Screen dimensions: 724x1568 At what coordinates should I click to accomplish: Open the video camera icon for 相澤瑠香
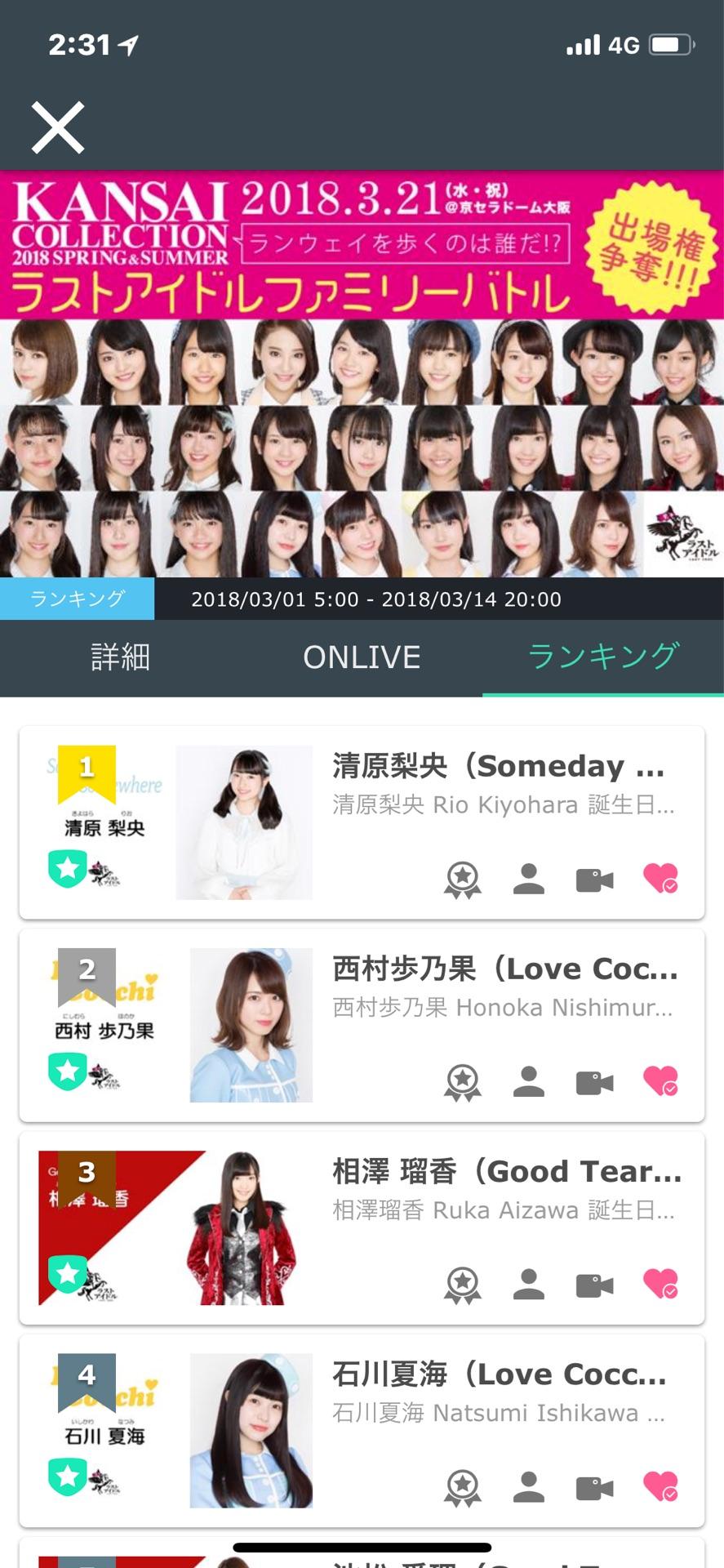(594, 1285)
